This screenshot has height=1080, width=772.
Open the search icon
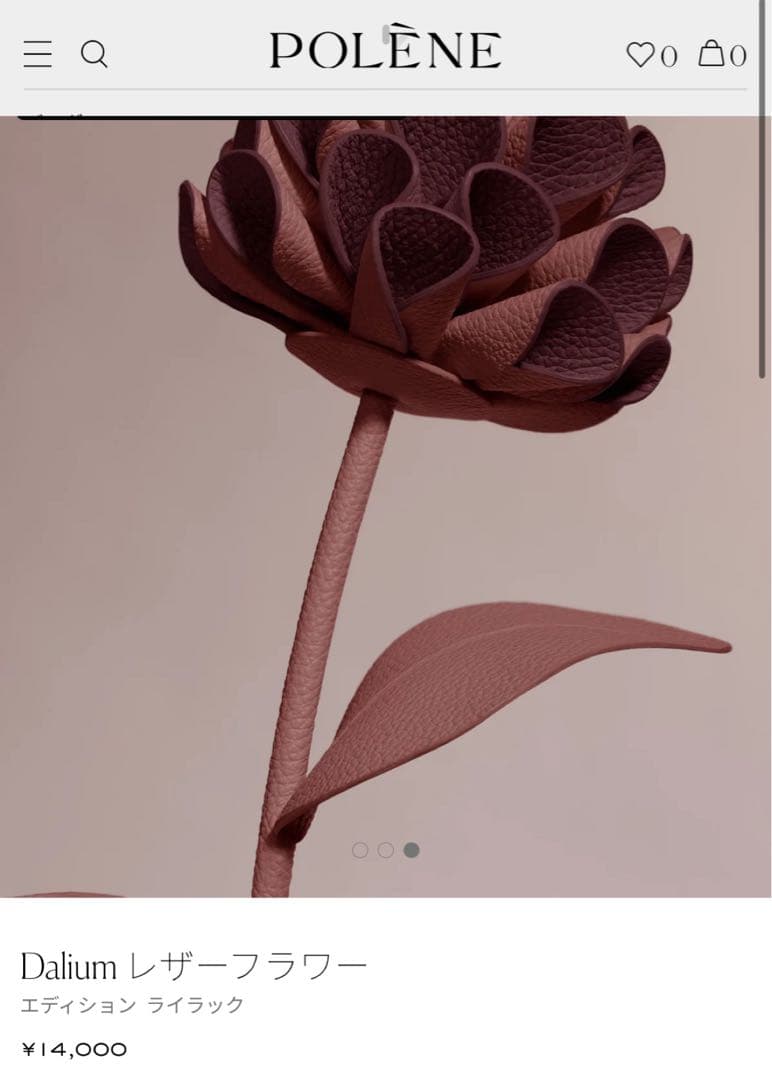pos(94,53)
